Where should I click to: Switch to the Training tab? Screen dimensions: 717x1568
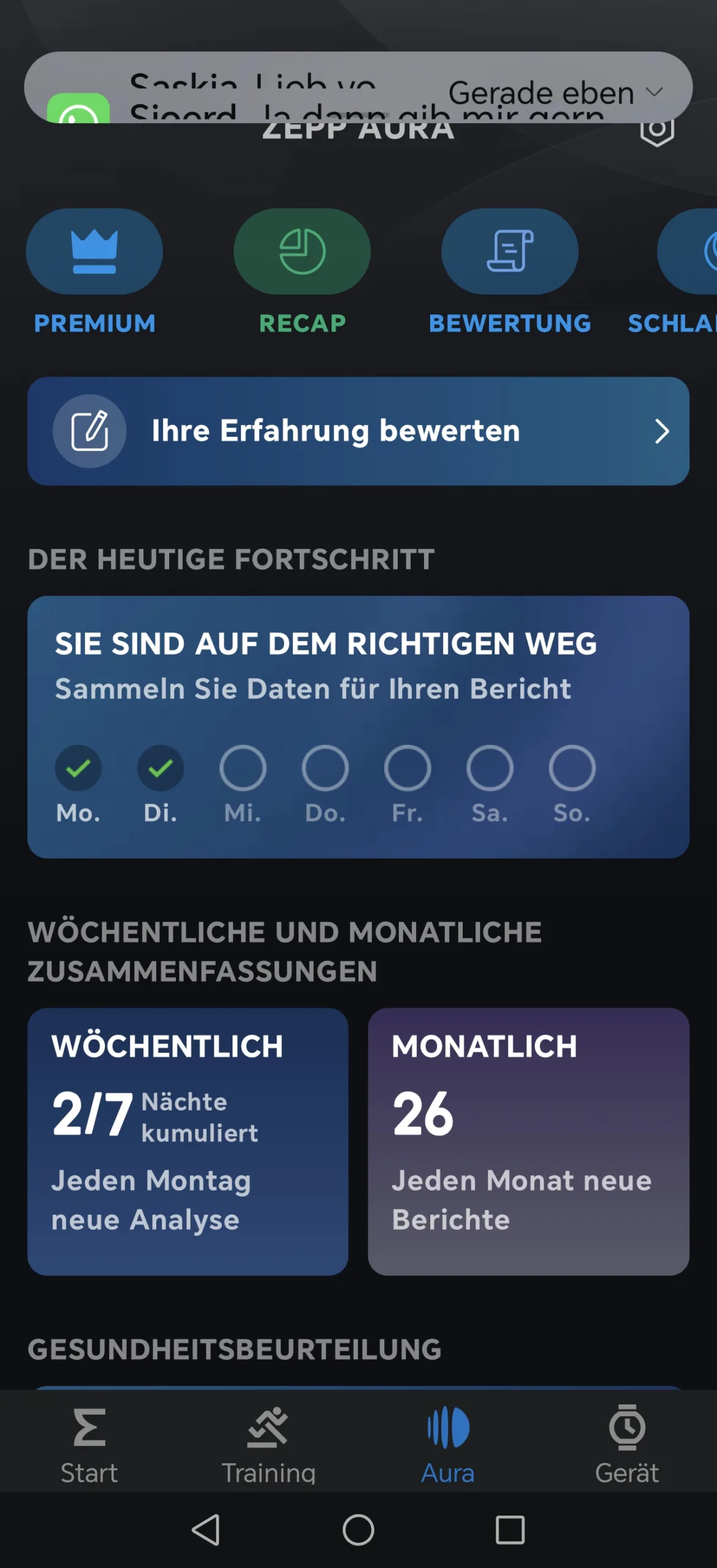pos(268,1445)
